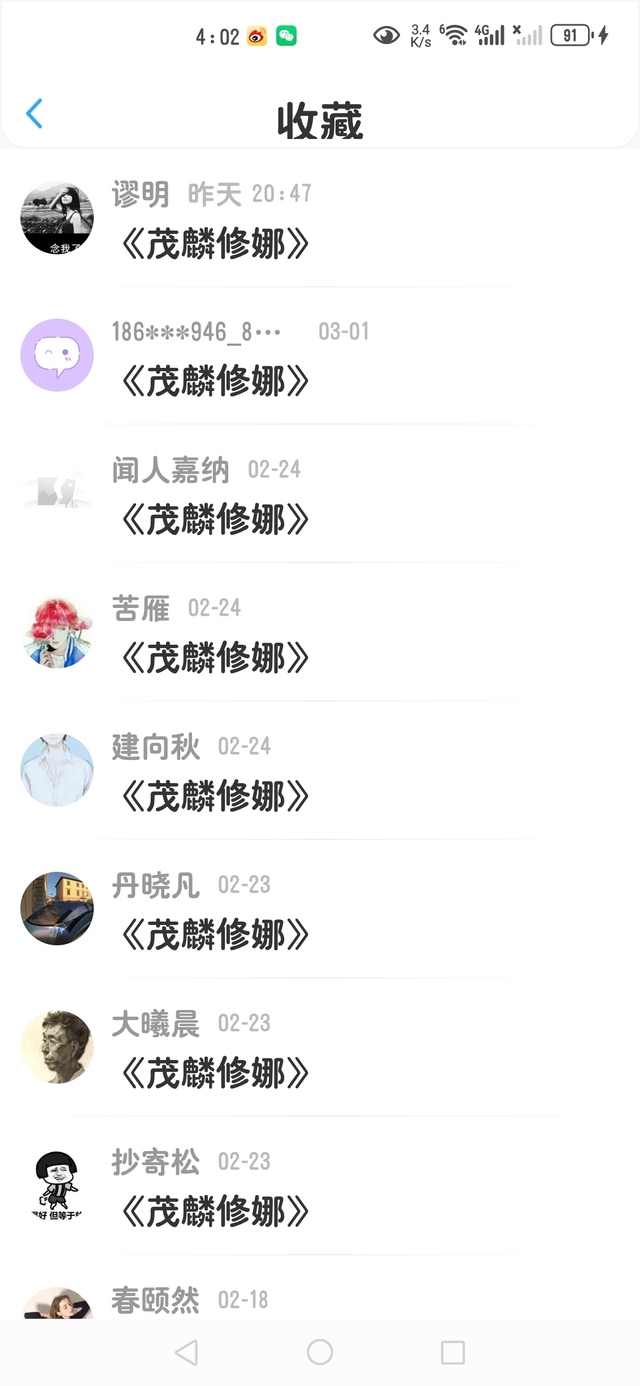Go back from the 收藏 page
Screen dimensions: 640x1386
(34, 114)
